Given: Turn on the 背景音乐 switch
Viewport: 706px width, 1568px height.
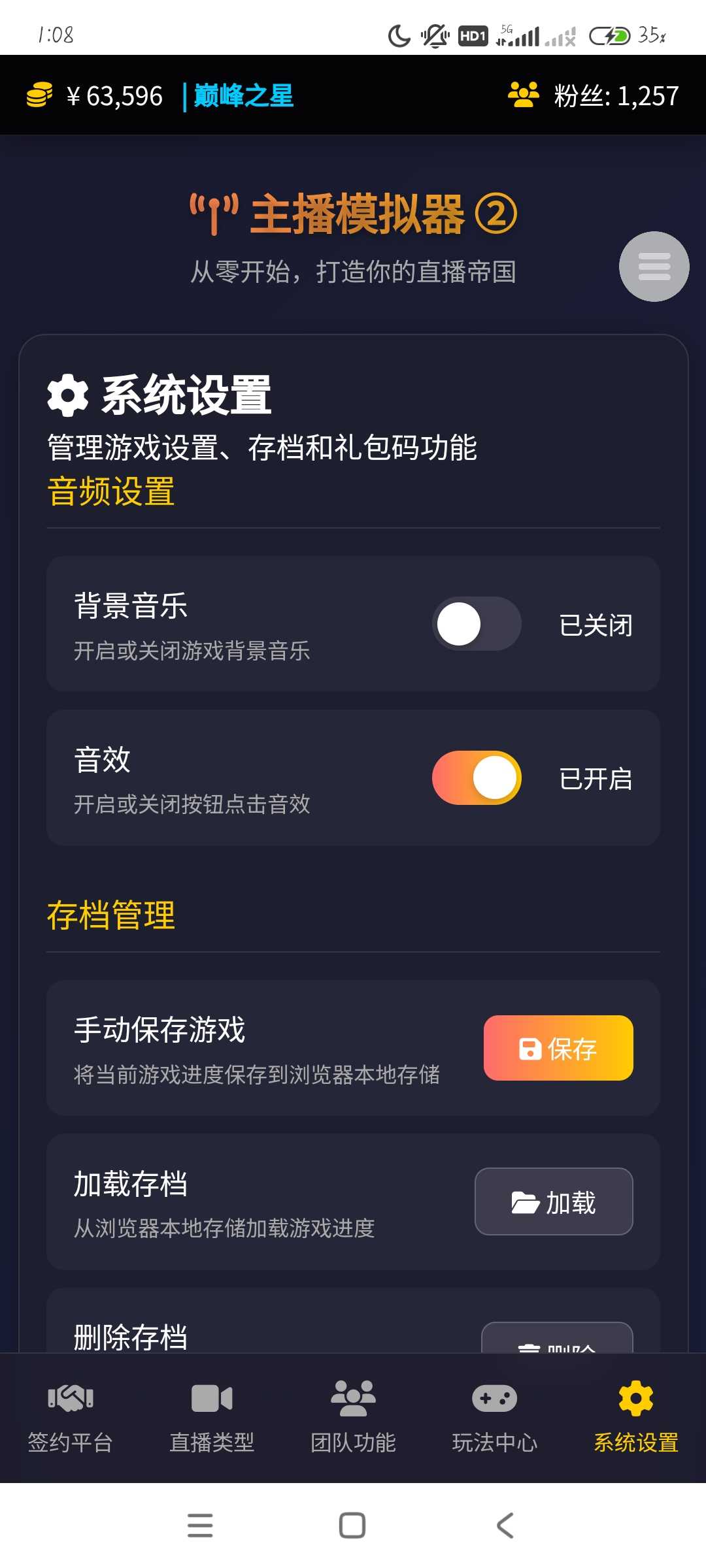Looking at the screenshot, I should coord(477,624).
